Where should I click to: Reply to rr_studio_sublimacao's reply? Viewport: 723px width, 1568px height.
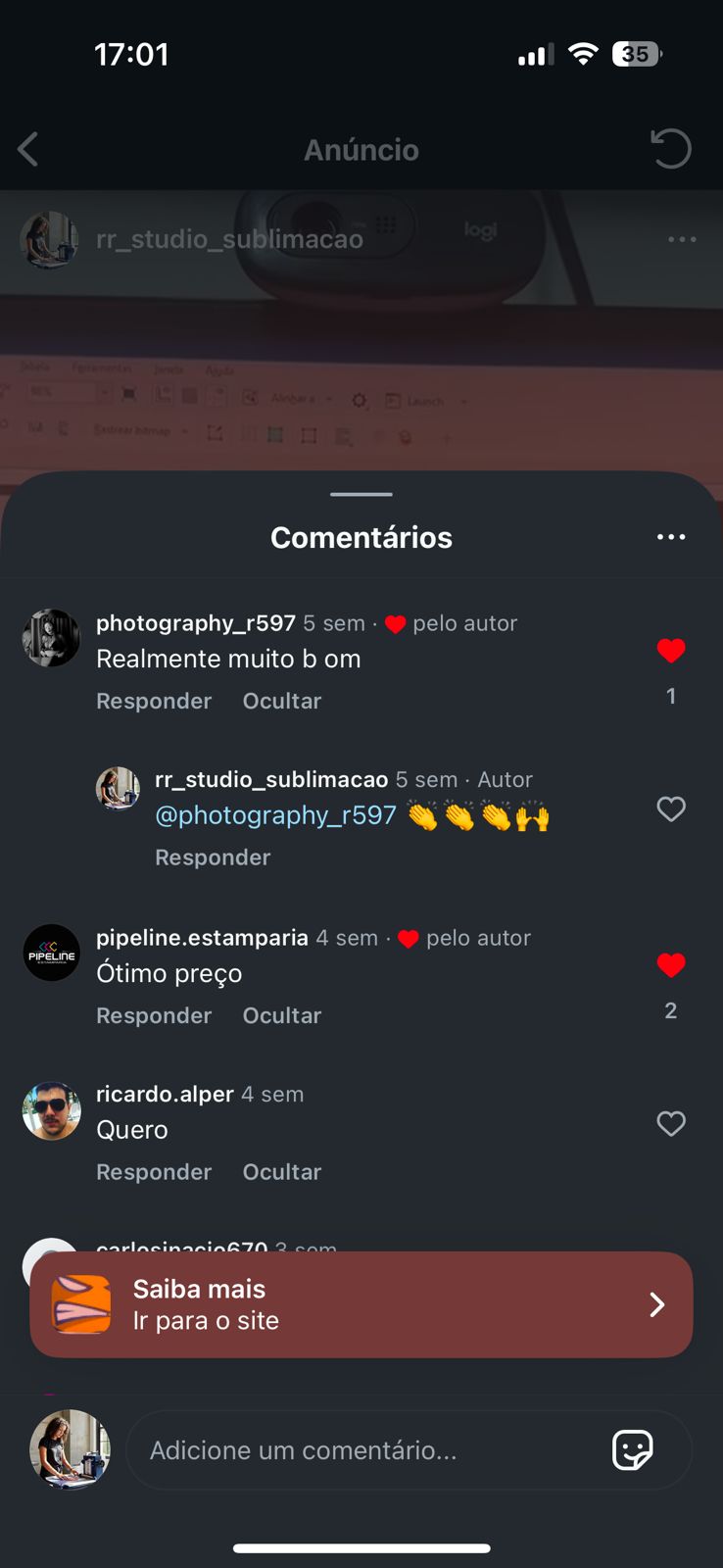pyautogui.click(x=213, y=857)
